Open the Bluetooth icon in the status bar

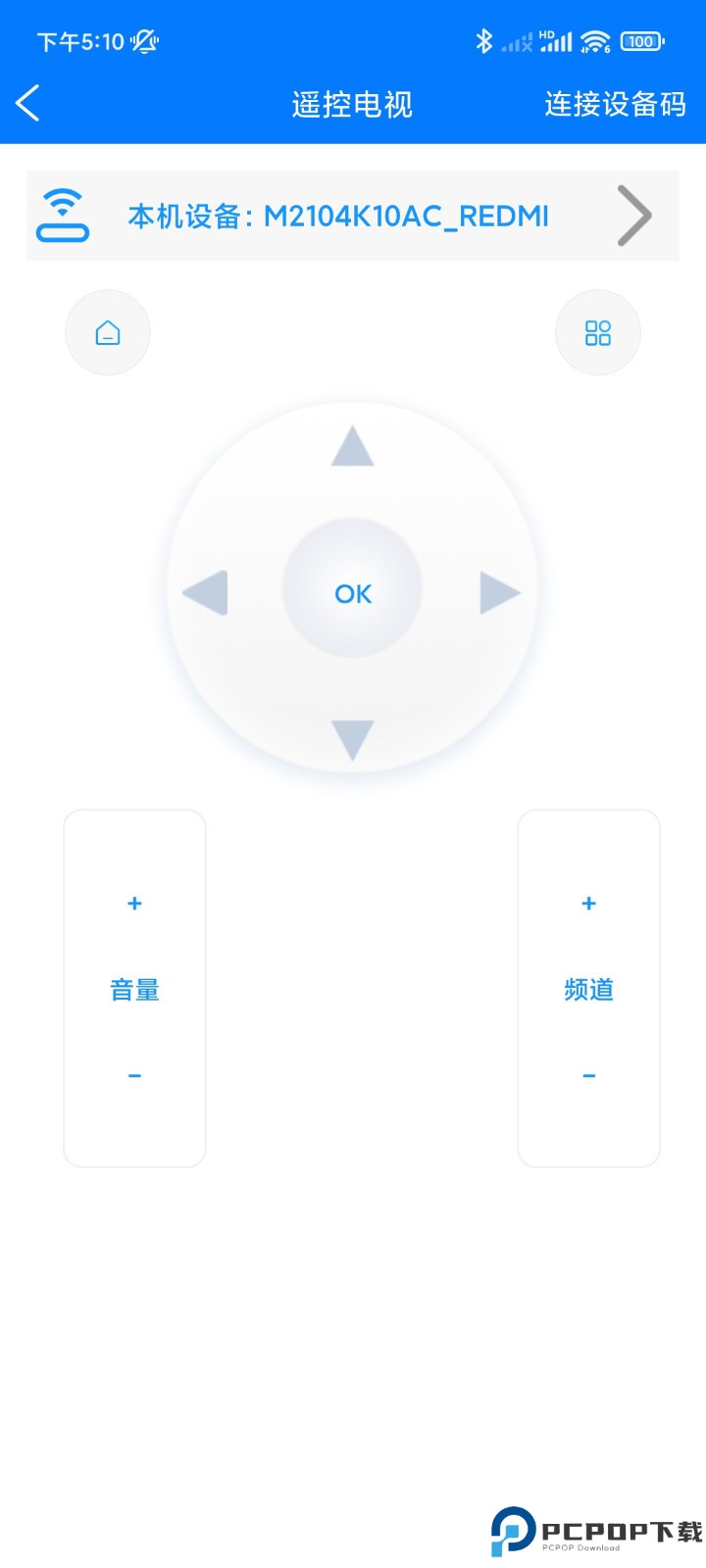(482, 41)
